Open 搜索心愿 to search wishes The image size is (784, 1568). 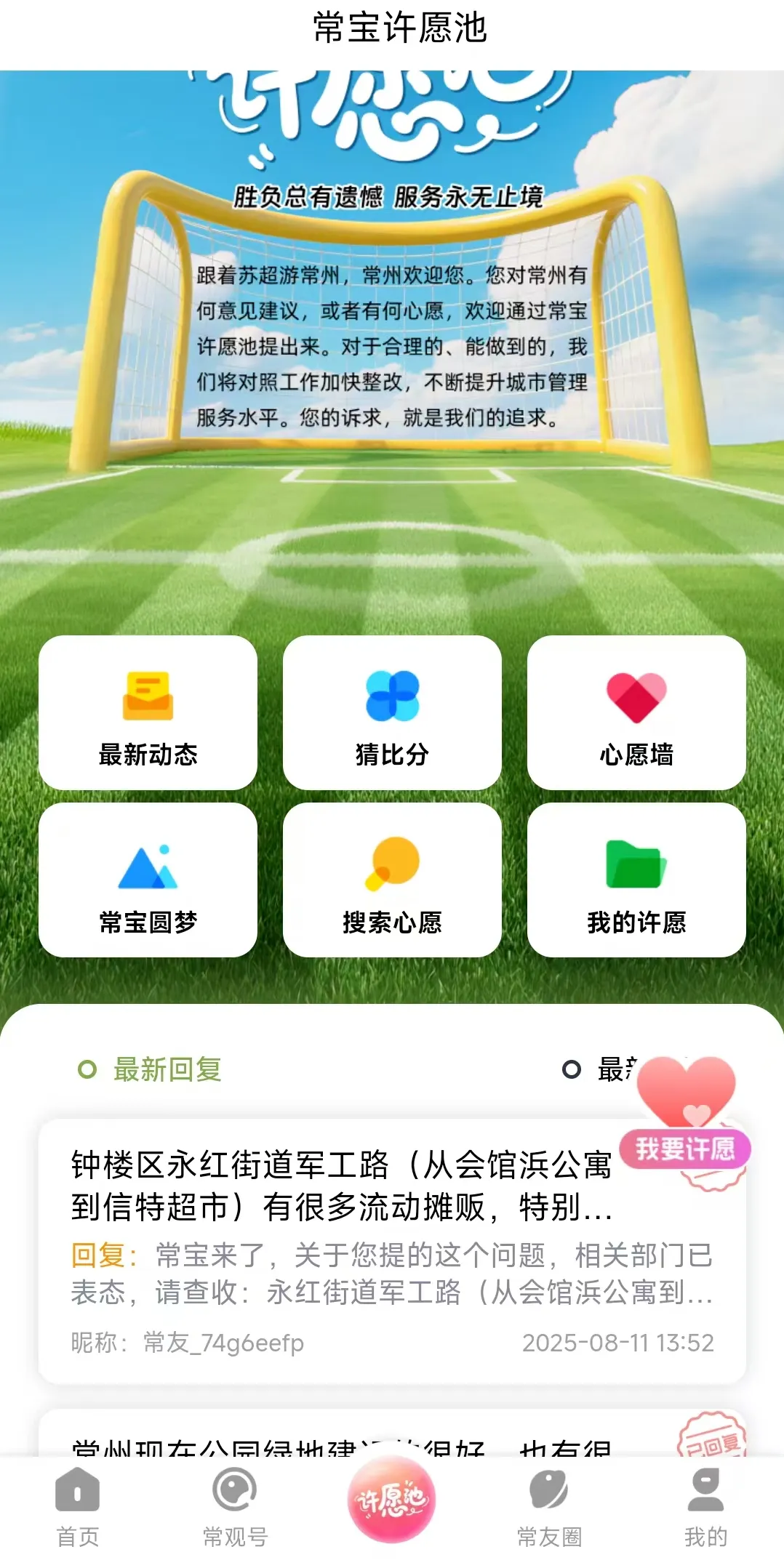tap(392, 880)
